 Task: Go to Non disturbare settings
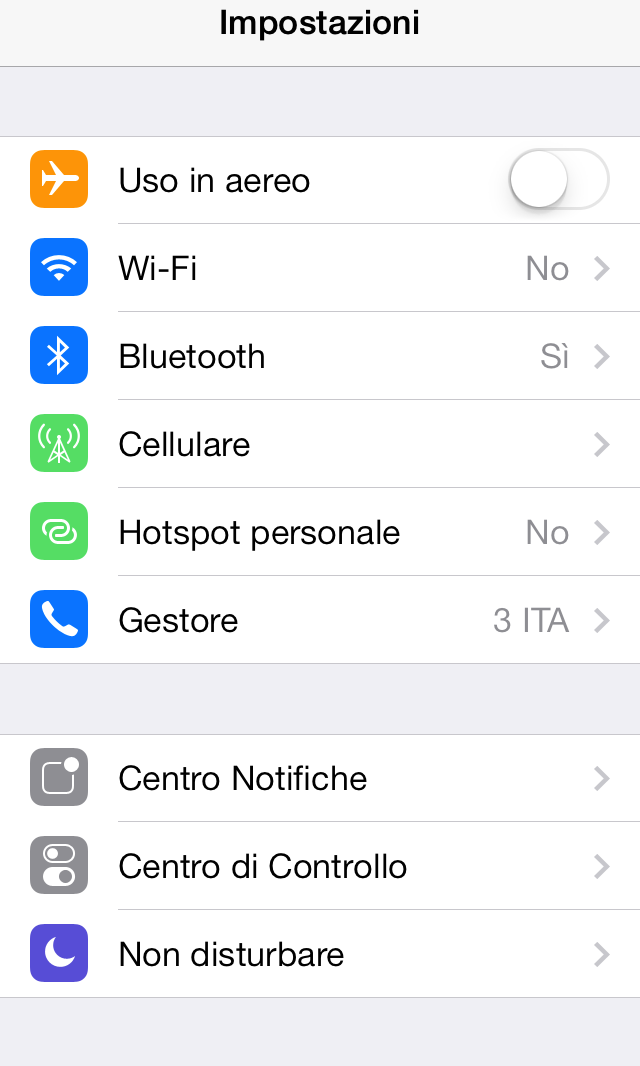point(320,954)
